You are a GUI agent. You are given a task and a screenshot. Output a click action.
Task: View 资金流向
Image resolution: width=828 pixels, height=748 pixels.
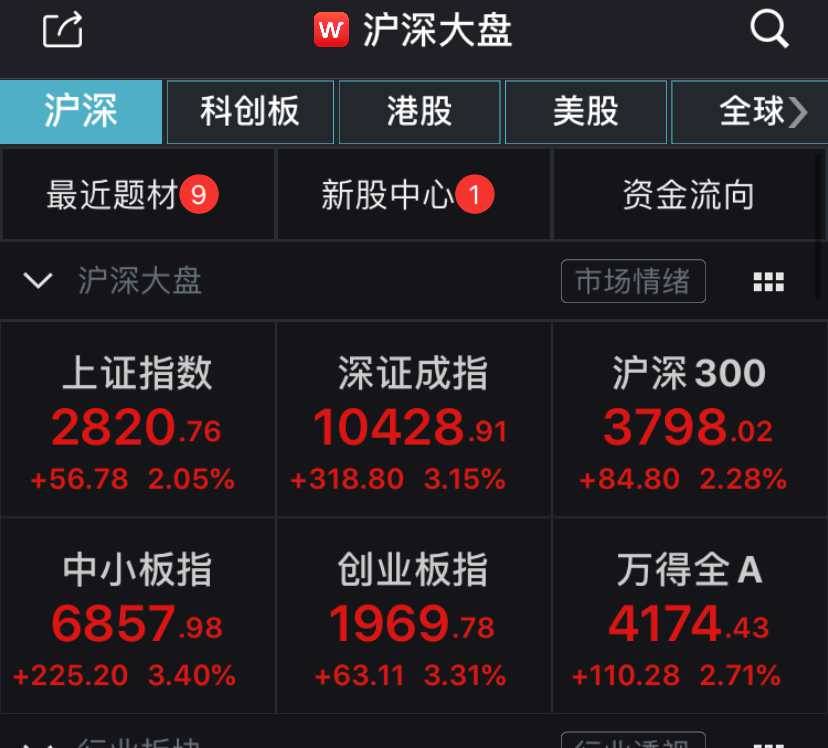[x=688, y=195]
